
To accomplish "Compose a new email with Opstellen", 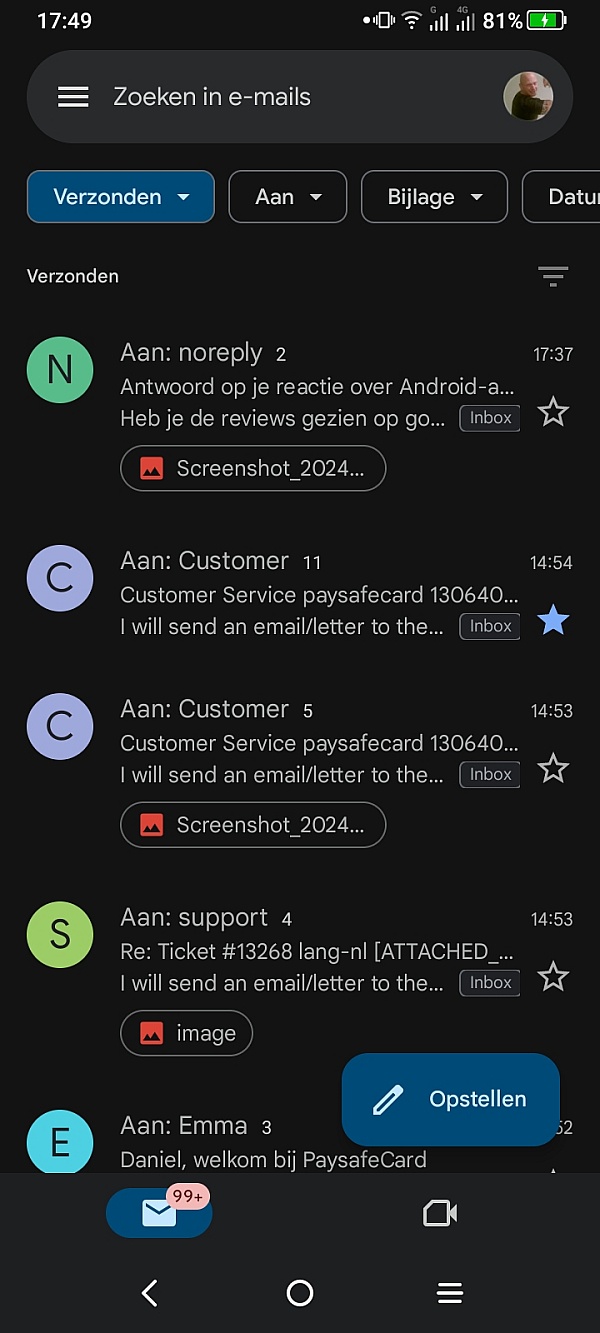I will pyautogui.click(x=451, y=1099).
